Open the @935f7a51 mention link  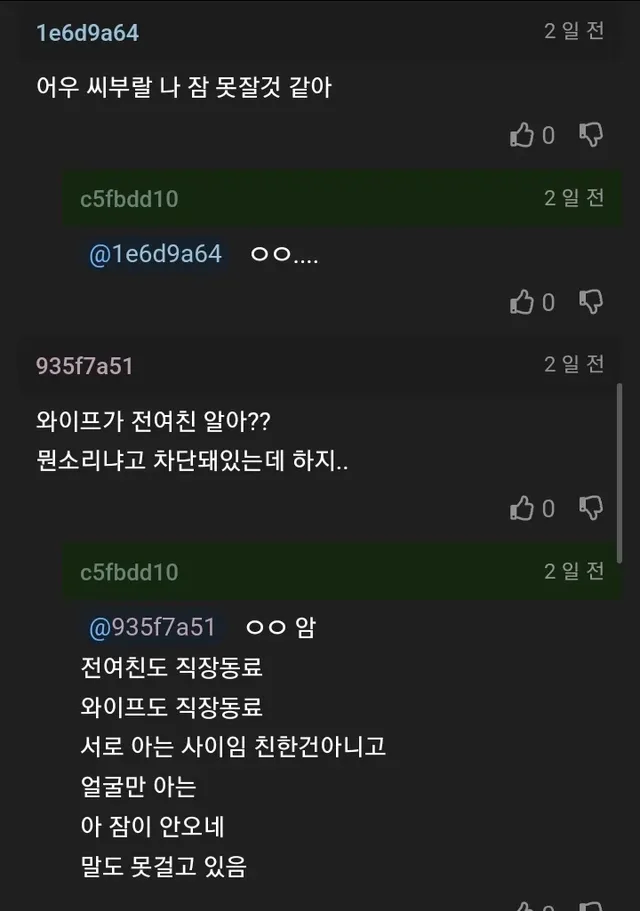(152, 628)
